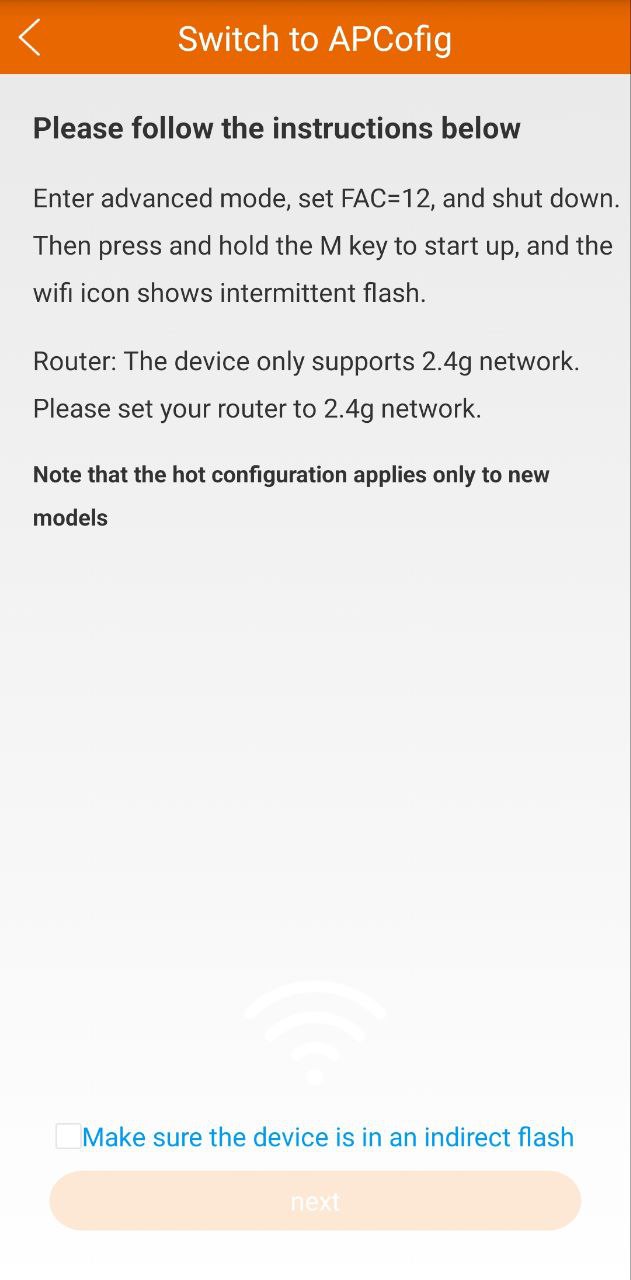Image resolution: width=631 pixels, height=1280 pixels.
Task: Check the indirect flash confirmation box
Action: tap(68, 1137)
